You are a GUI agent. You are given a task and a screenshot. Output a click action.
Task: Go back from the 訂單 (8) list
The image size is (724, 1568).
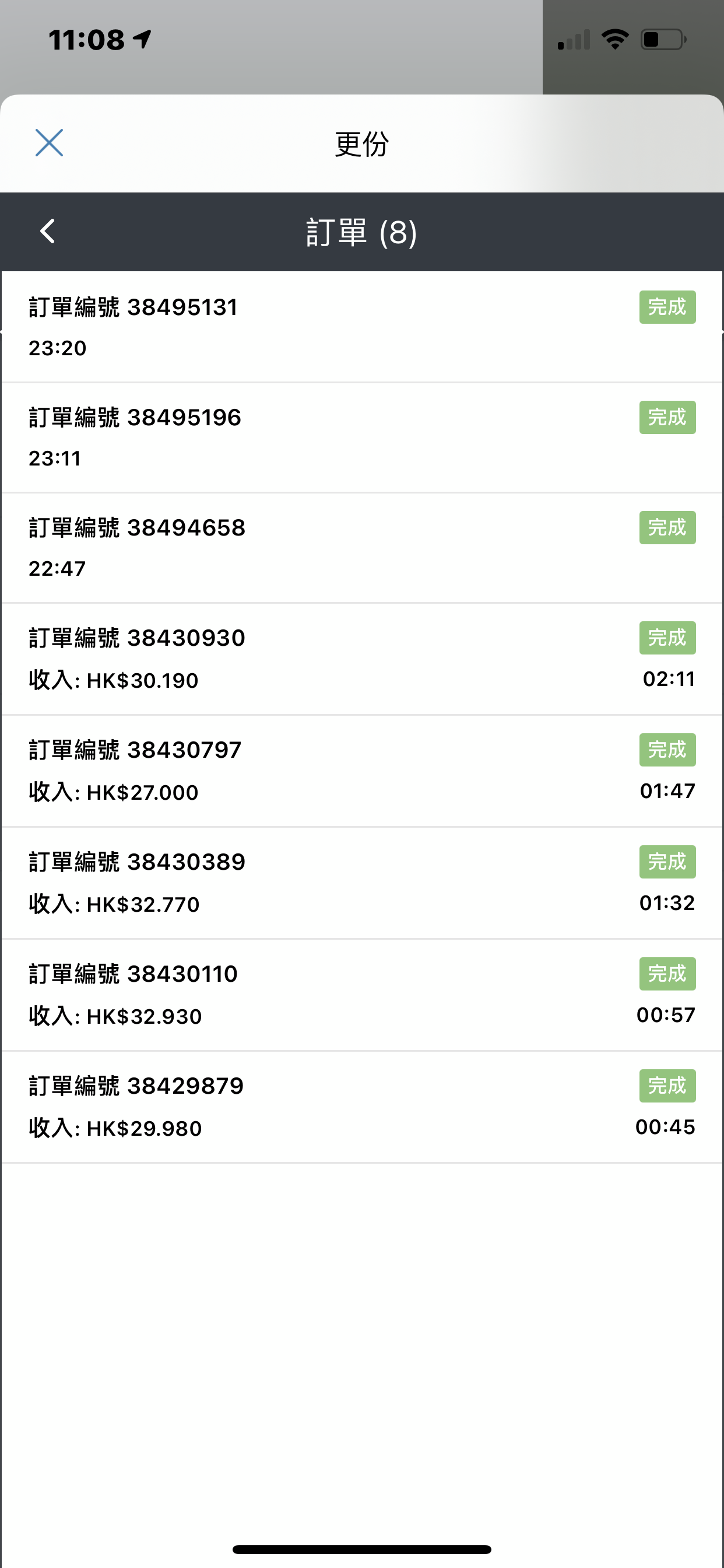(47, 232)
